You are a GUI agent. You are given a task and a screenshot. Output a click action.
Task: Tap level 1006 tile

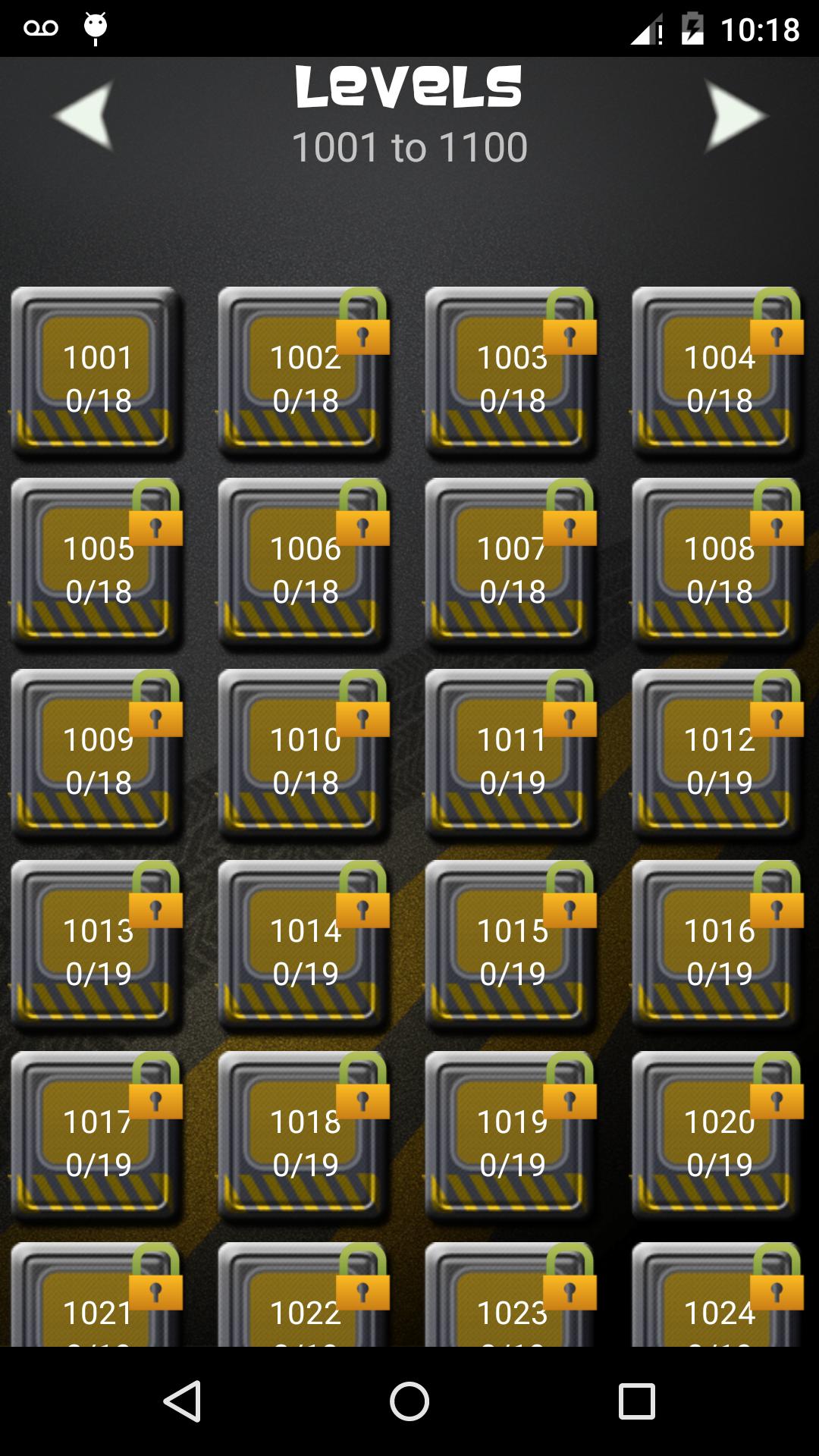[x=305, y=565]
